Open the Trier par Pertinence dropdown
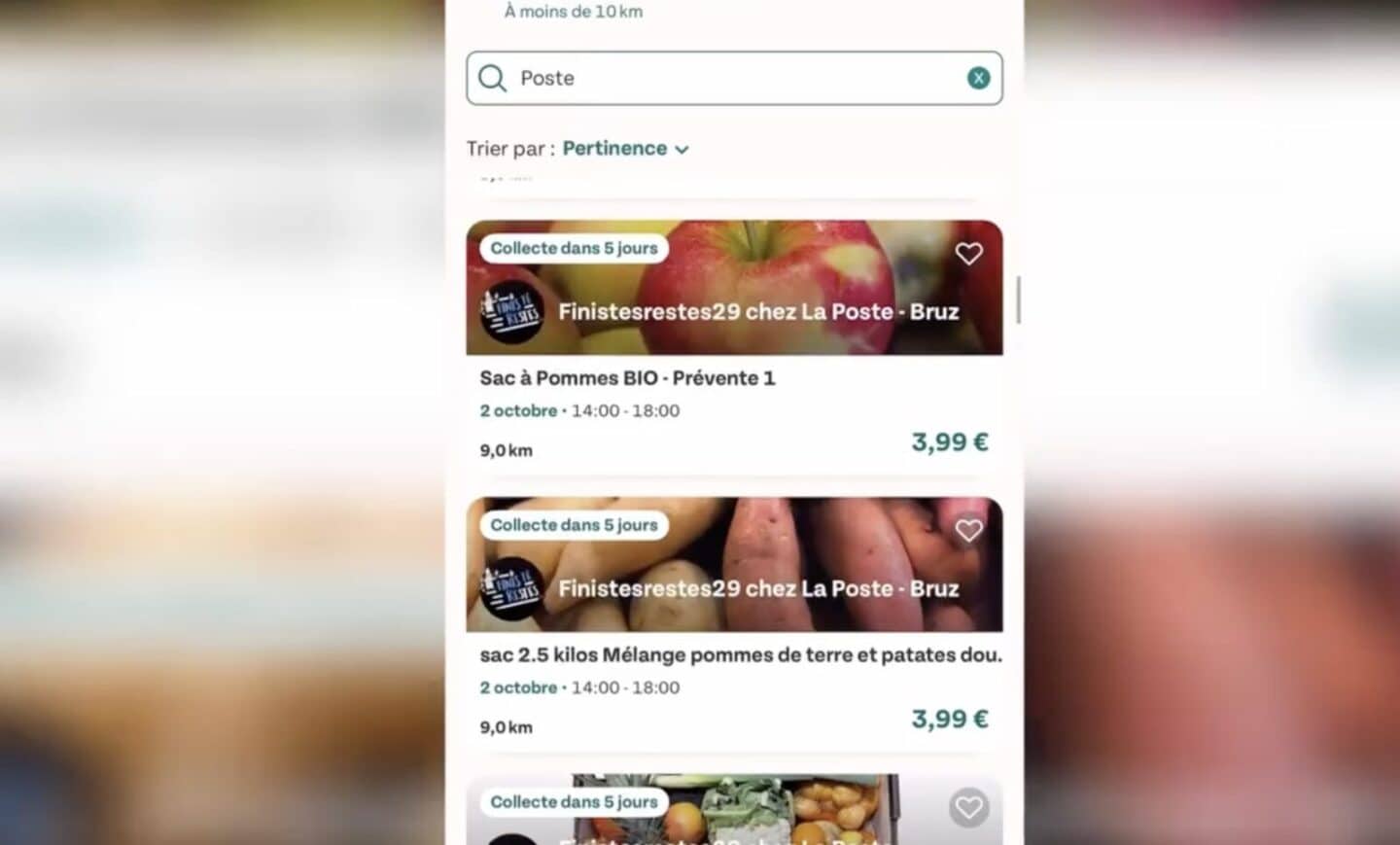Screen dimensions: 1400x845 coord(625,149)
